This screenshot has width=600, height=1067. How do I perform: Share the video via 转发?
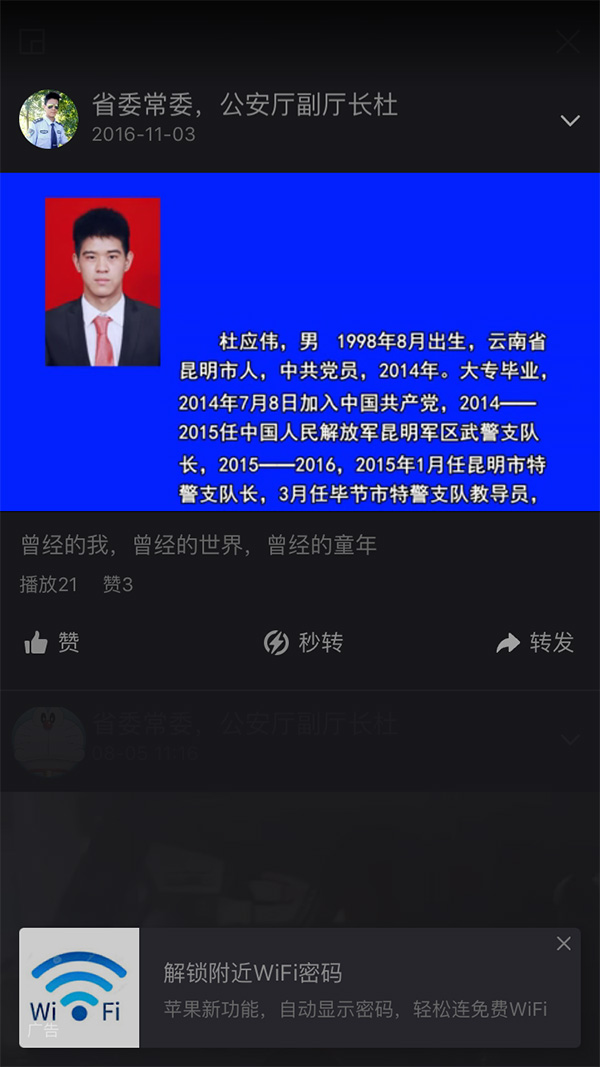pos(535,642)
